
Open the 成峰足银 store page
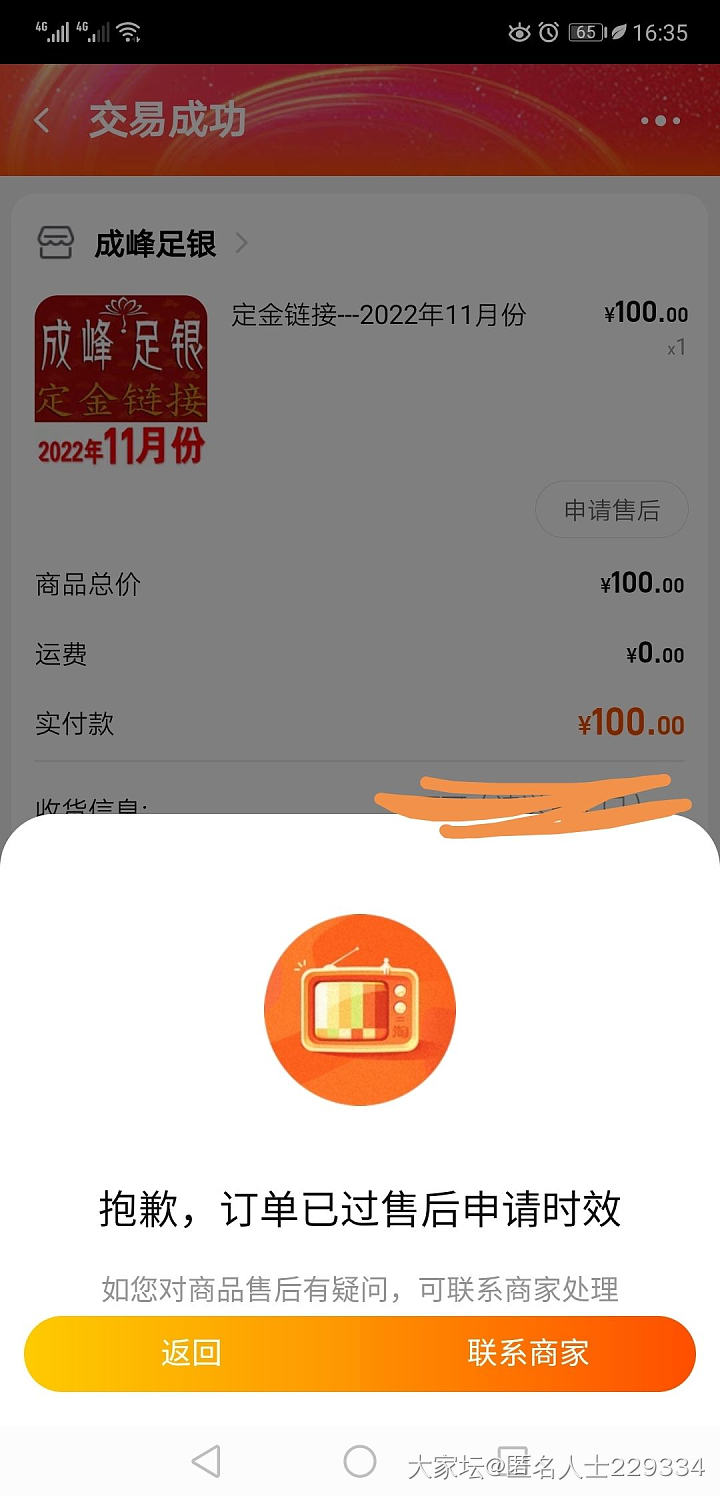click(x=155, y=243)
